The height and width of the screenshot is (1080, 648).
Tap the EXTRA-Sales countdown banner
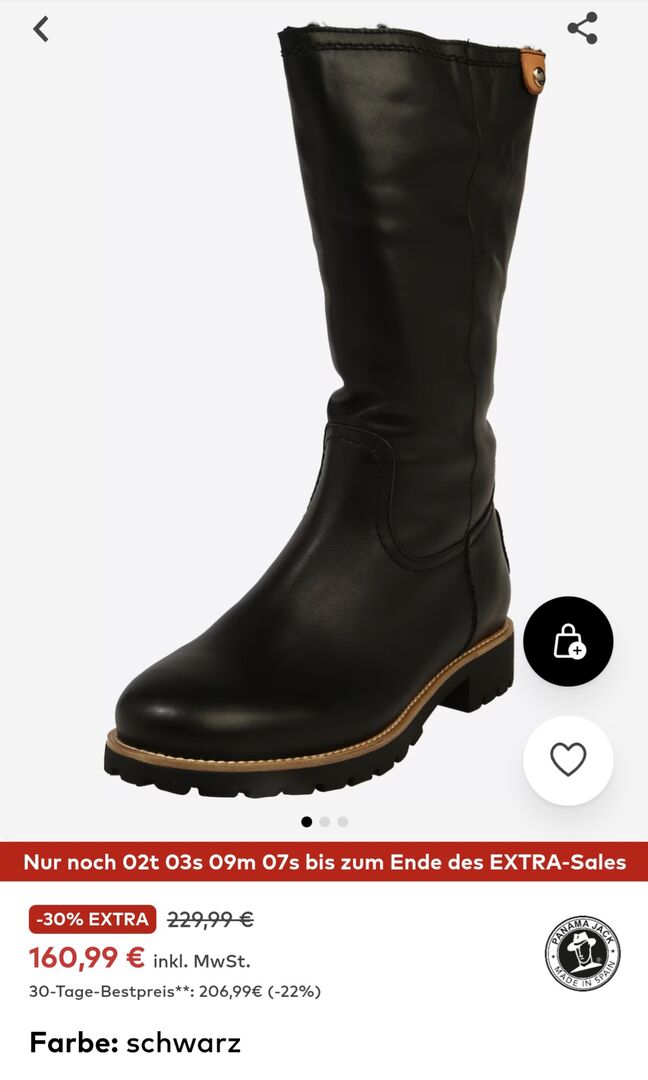coord(324,861)
